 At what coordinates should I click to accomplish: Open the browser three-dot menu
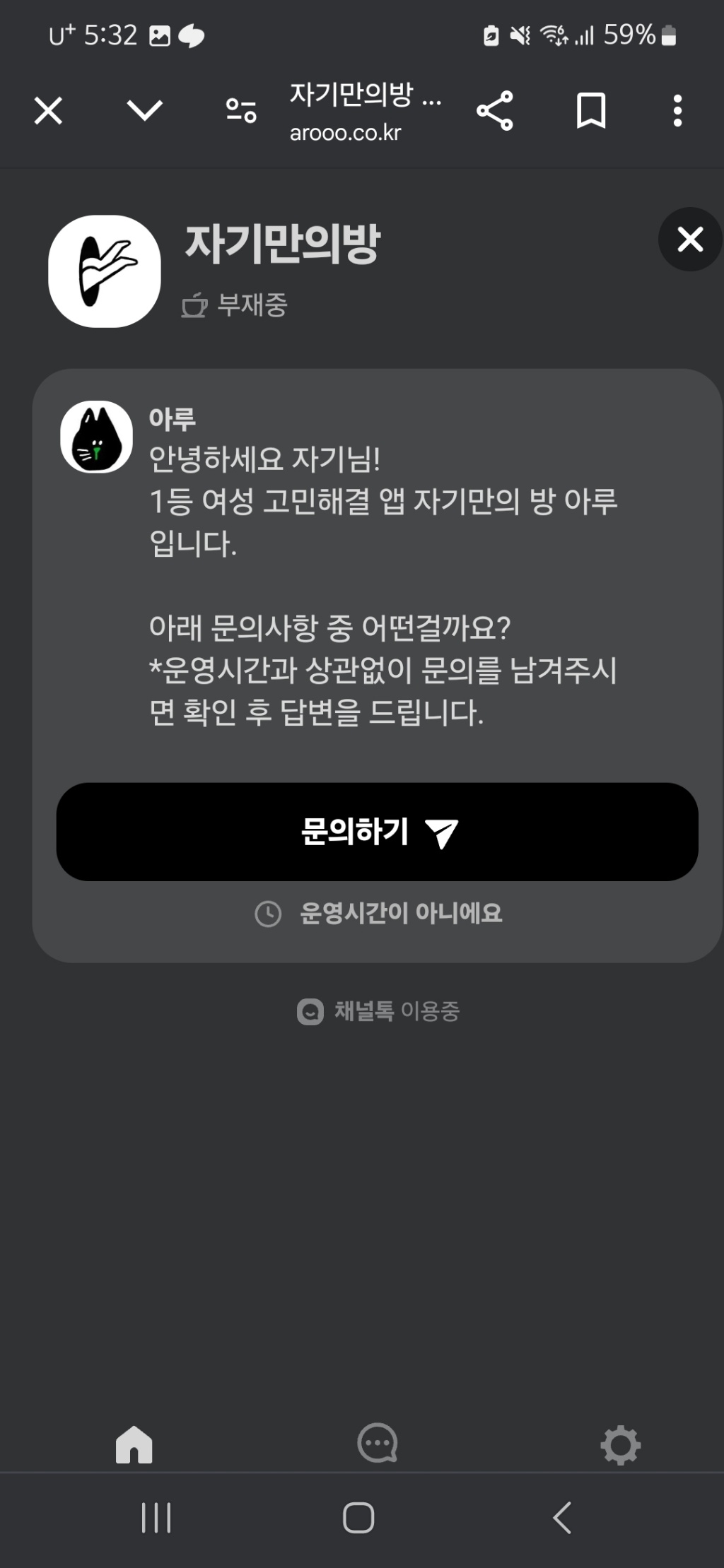677,110
